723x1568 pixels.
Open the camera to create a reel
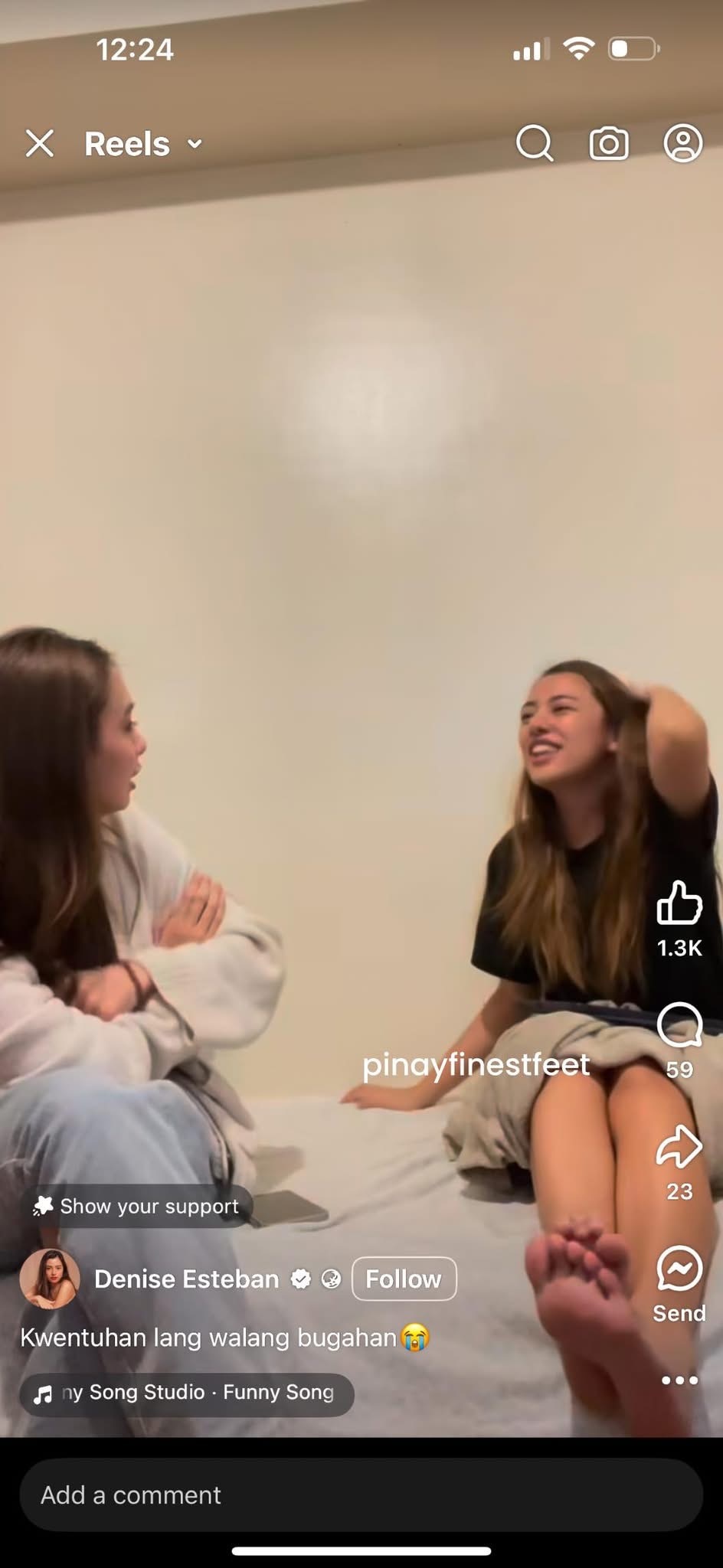pyautogui.click(x=609, y=143)
